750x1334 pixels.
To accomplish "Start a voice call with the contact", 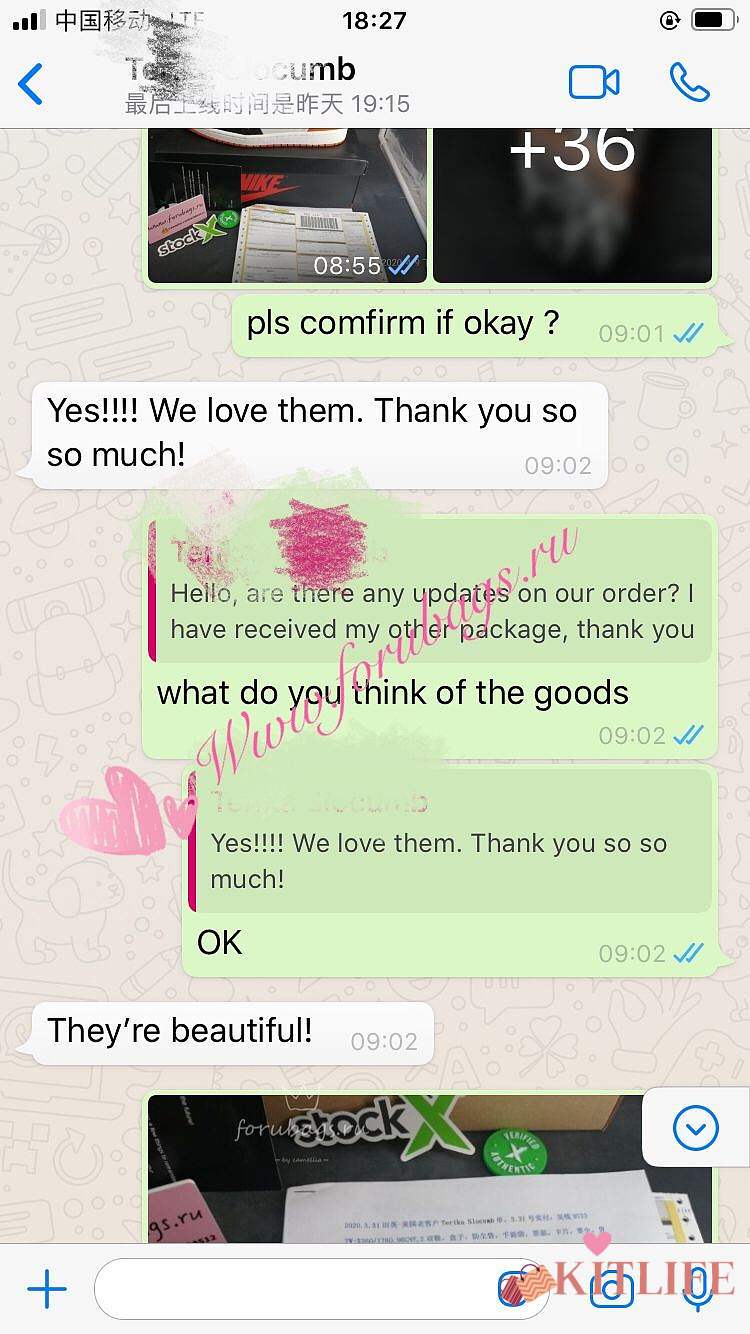I will (x=689, y=83).
